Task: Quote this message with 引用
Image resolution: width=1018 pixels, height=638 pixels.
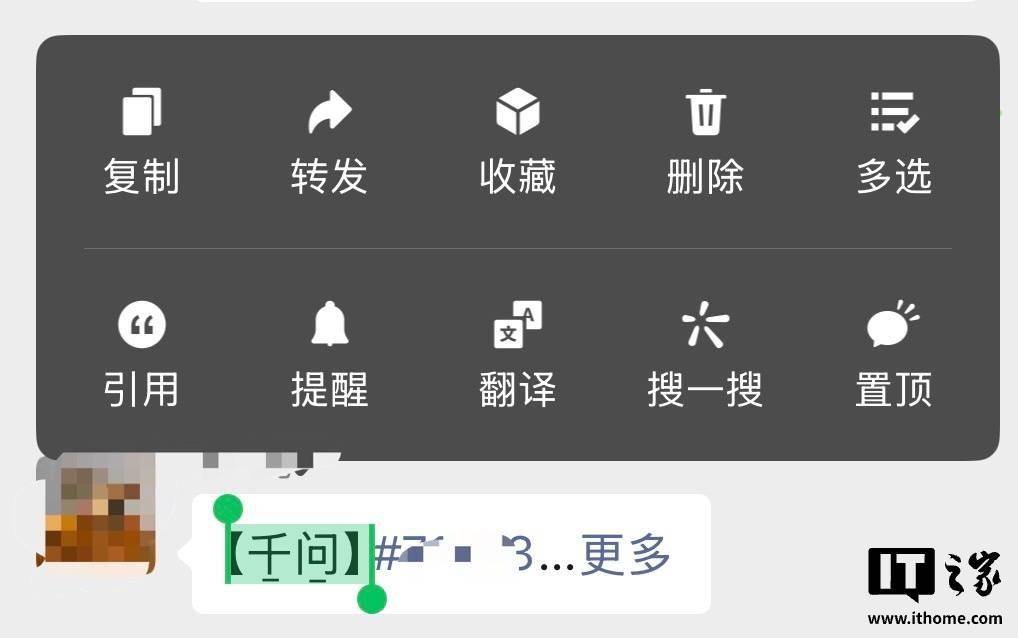Action: click(141, 353)
